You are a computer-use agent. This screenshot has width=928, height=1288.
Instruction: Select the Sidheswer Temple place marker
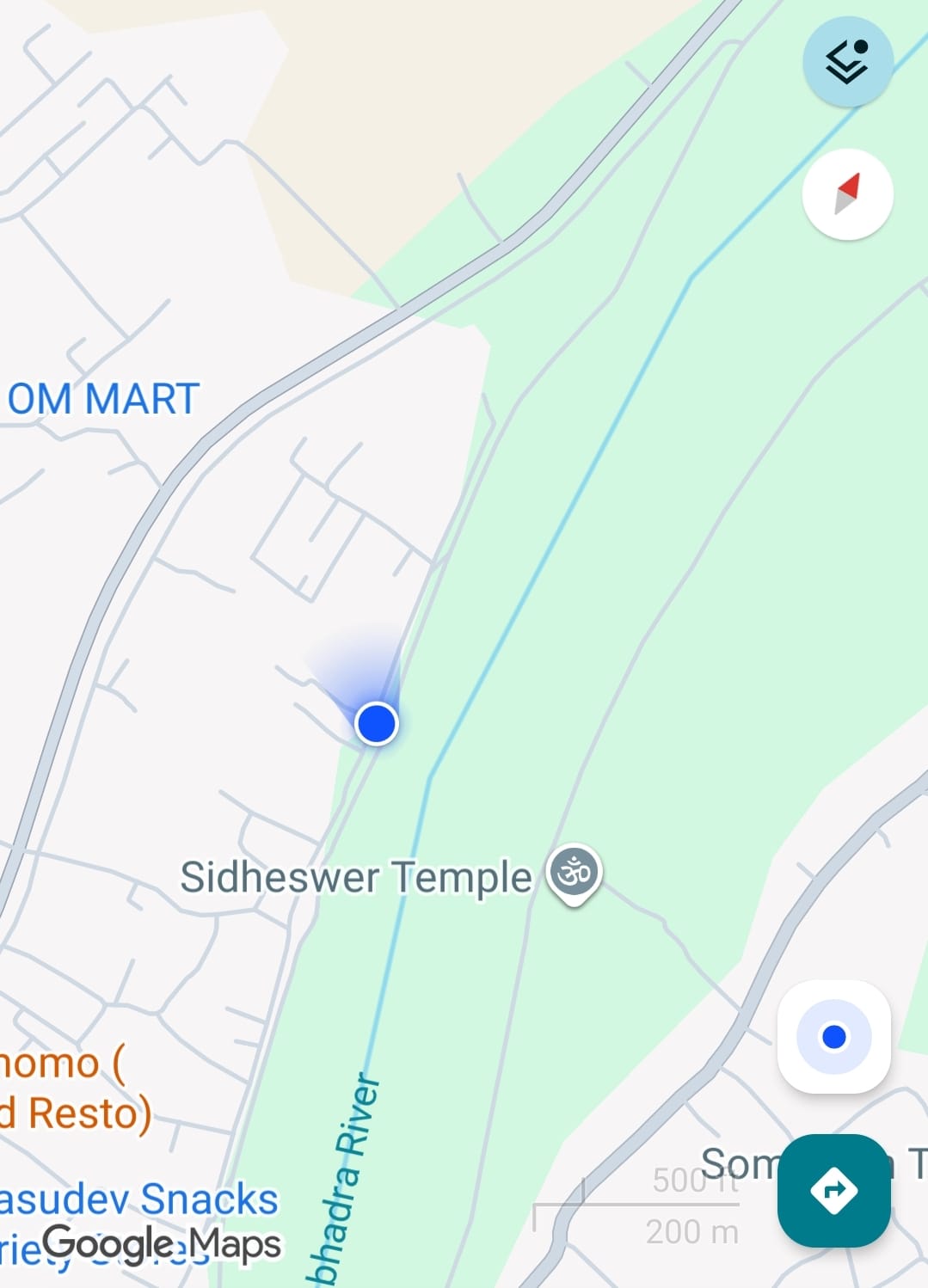pyautogui.click(x=575, y=874)
